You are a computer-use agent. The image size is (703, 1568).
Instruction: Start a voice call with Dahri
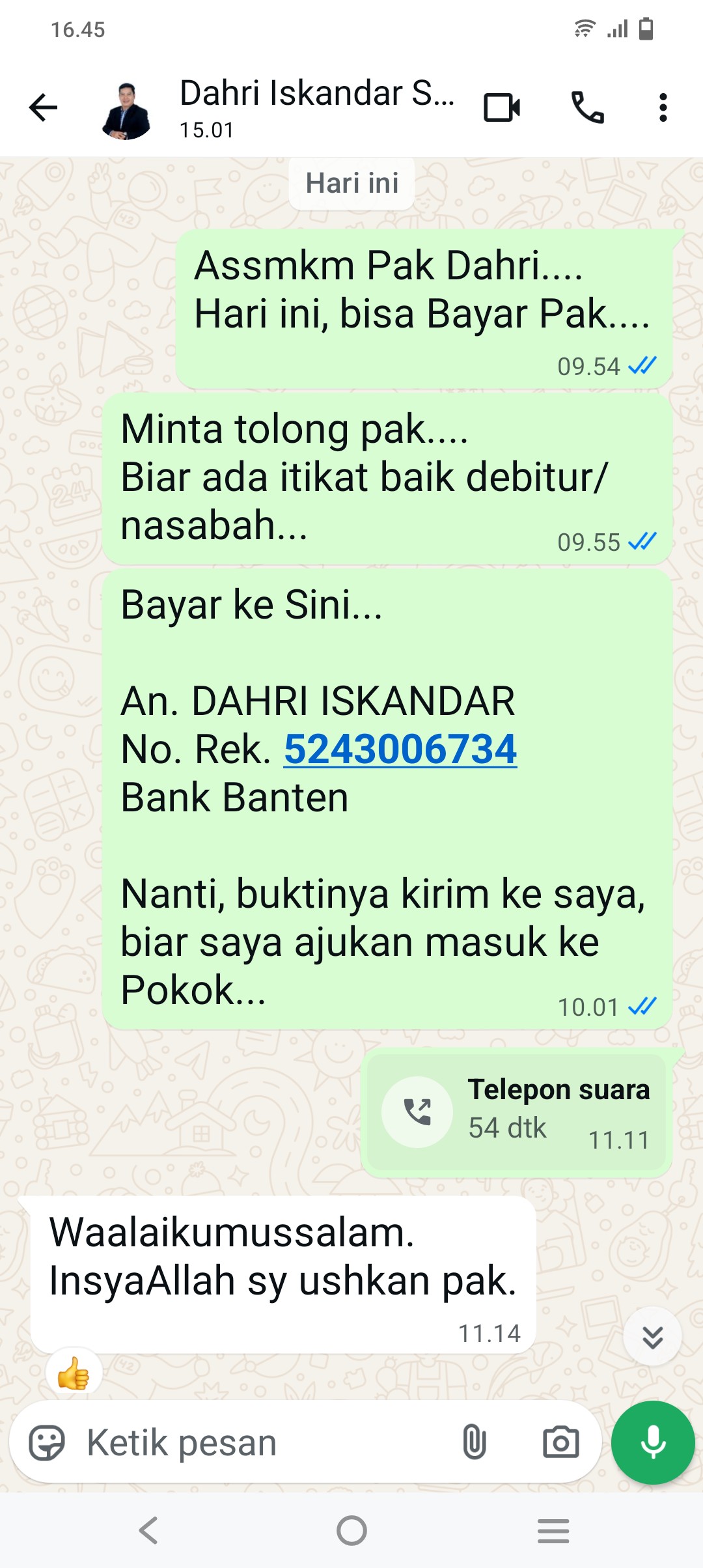click(x=587, y=107)
